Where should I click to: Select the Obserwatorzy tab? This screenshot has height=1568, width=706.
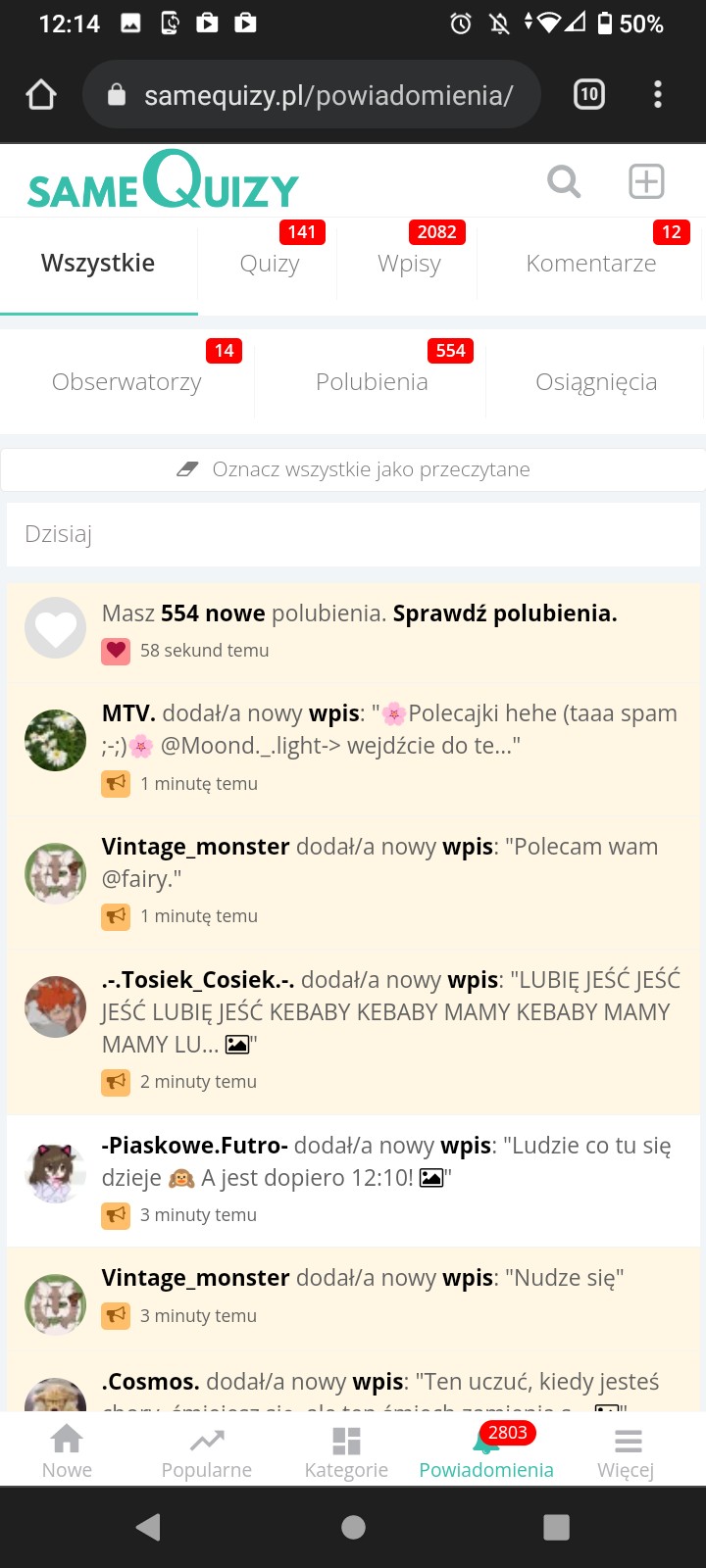[x=126, y=382]
